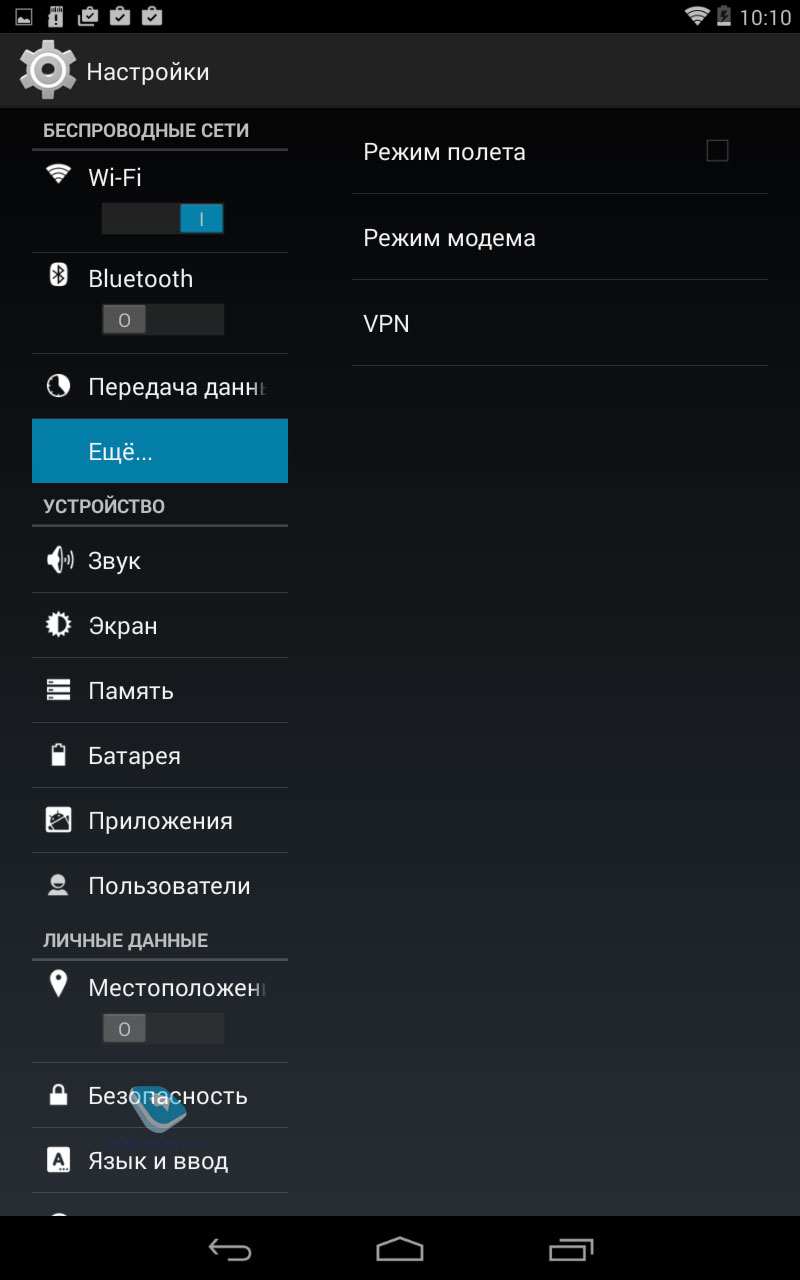
Task: Open the VPN settings row
Action: point(560,324)
